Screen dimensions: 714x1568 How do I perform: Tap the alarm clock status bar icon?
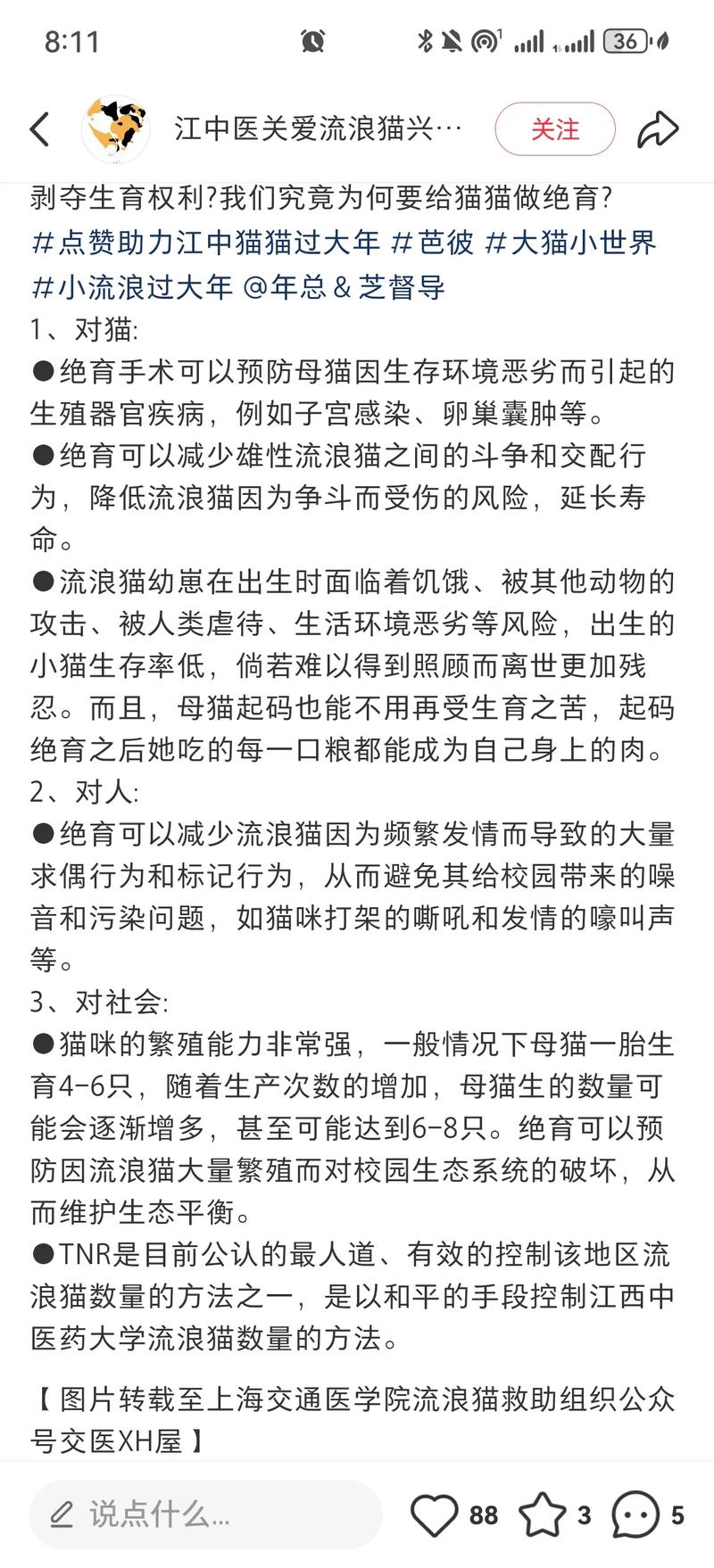312,42
